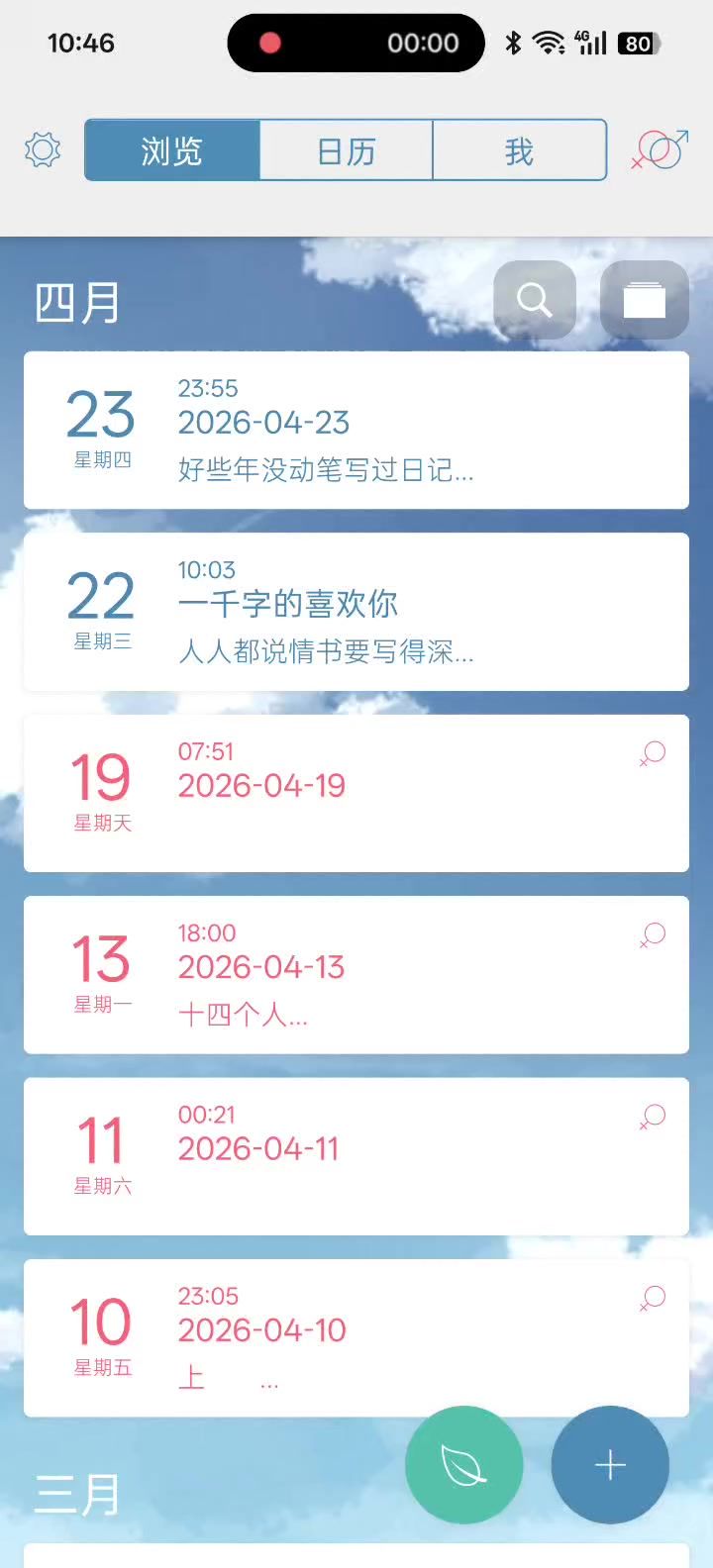Tap the gender symbols icon
Viewport: 713px width, 1568px height.
(661, 150)
